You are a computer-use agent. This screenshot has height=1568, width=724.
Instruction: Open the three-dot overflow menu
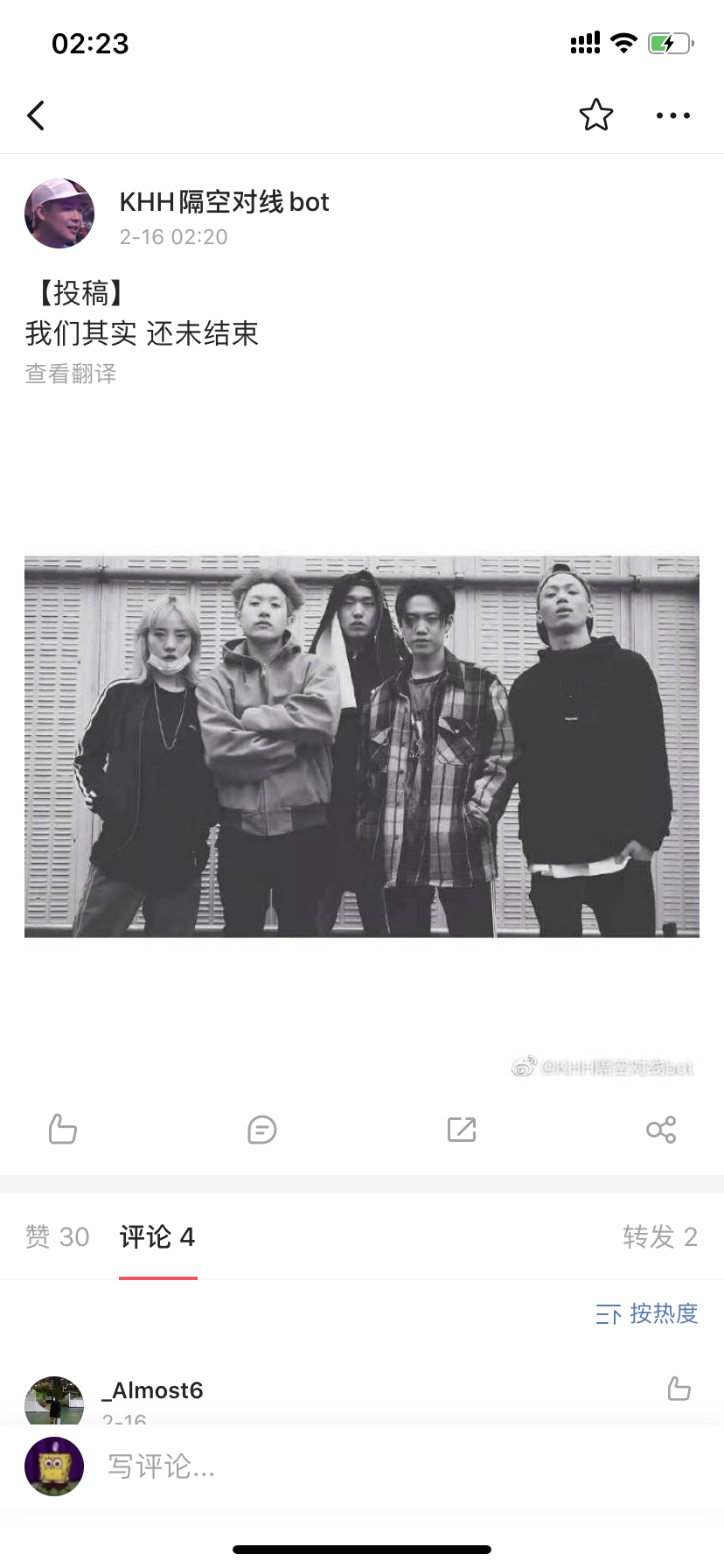[672, 115]
